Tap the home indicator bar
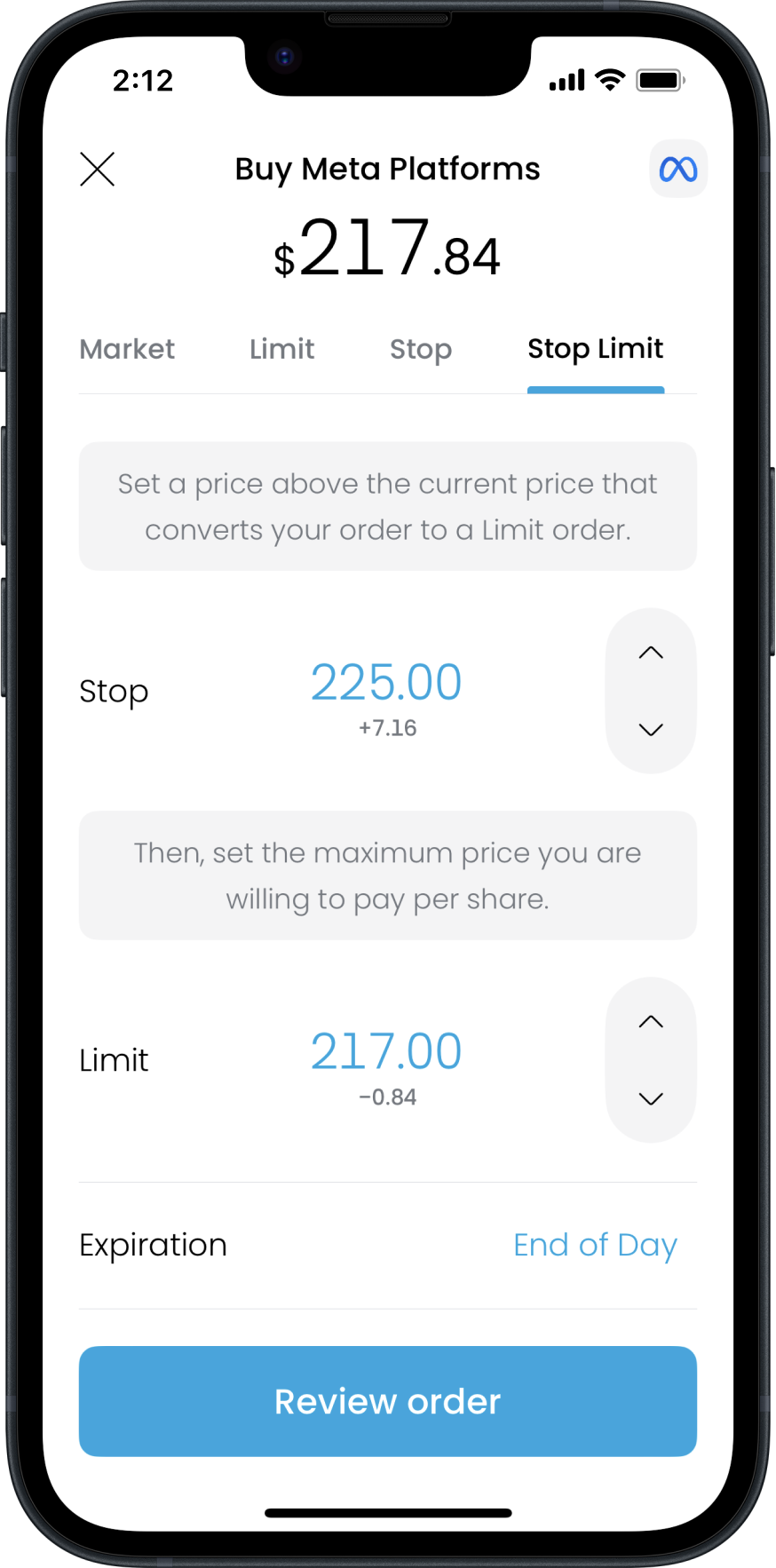The width and height of the screenshot is (776, 1568). click(x=388, y=1514)
